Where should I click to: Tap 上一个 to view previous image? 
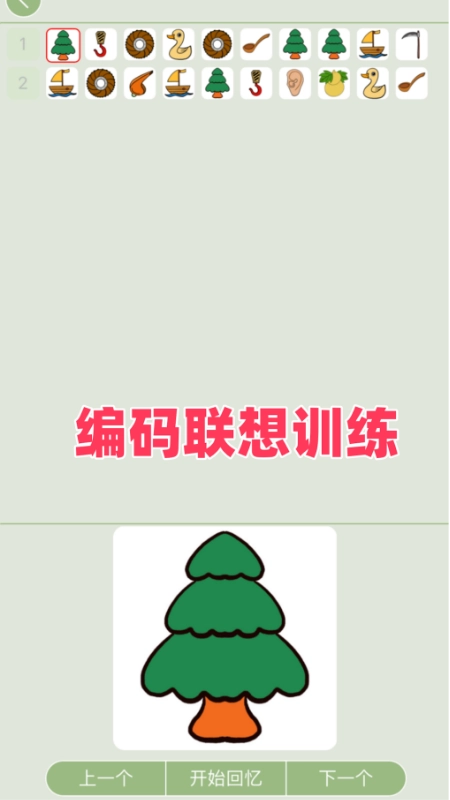106,778
